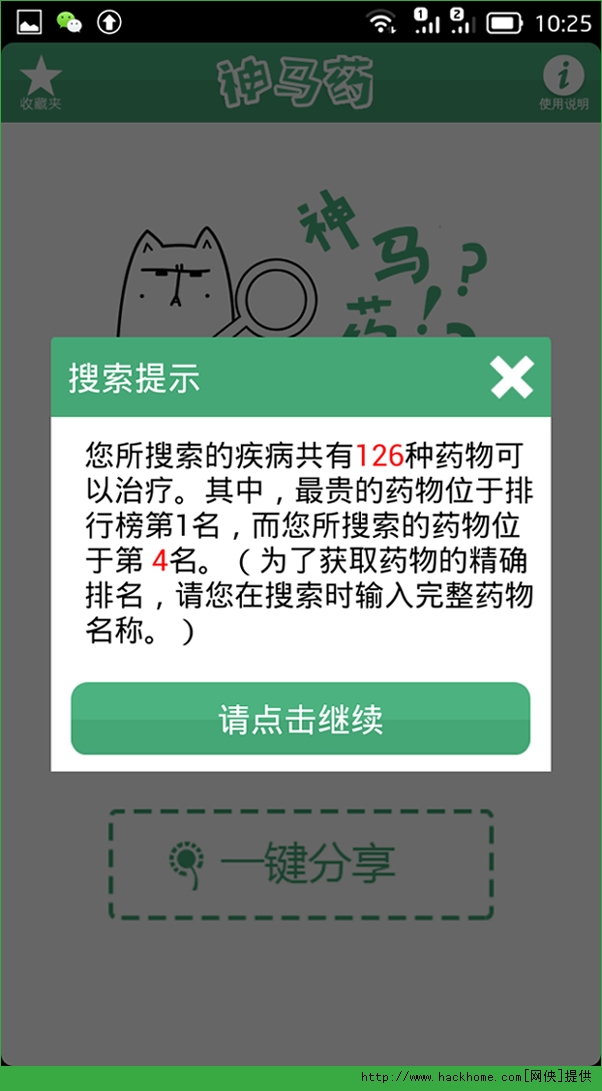Open the 使用说明 info icon
This screenshot has height=1091, width=602.
[563, 83]
